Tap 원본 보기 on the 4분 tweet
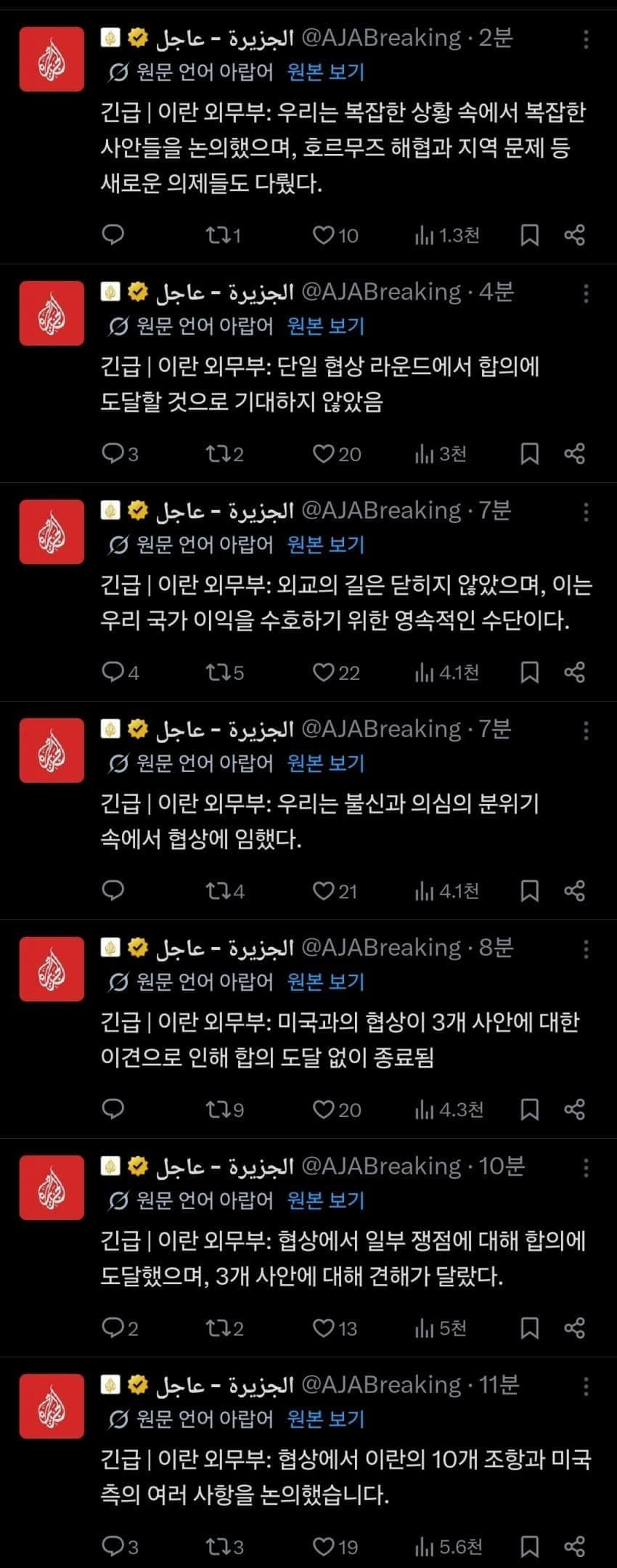 [x=326, y=326]
